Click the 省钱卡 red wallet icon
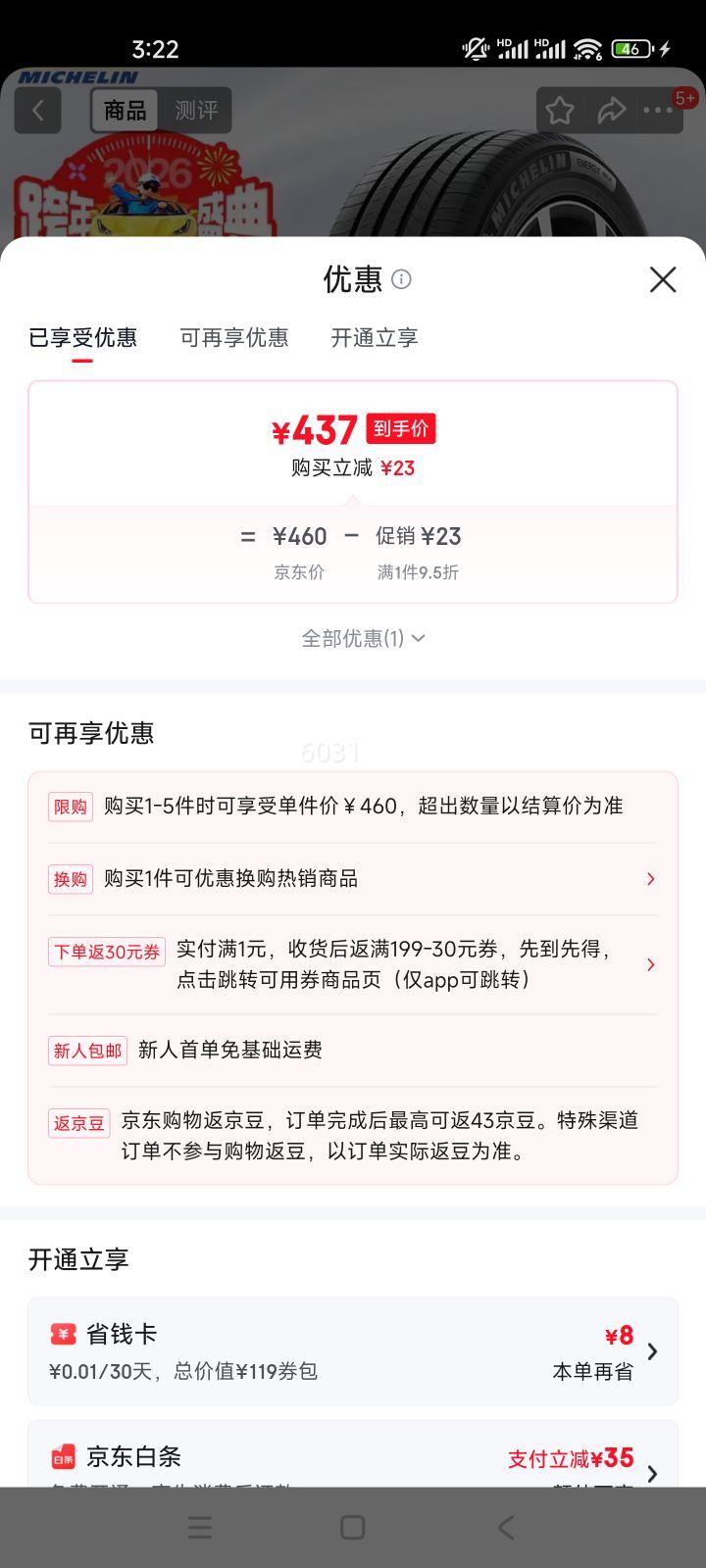The width and height of the screenshot is (706, 1568). (x=62, y=1333)
